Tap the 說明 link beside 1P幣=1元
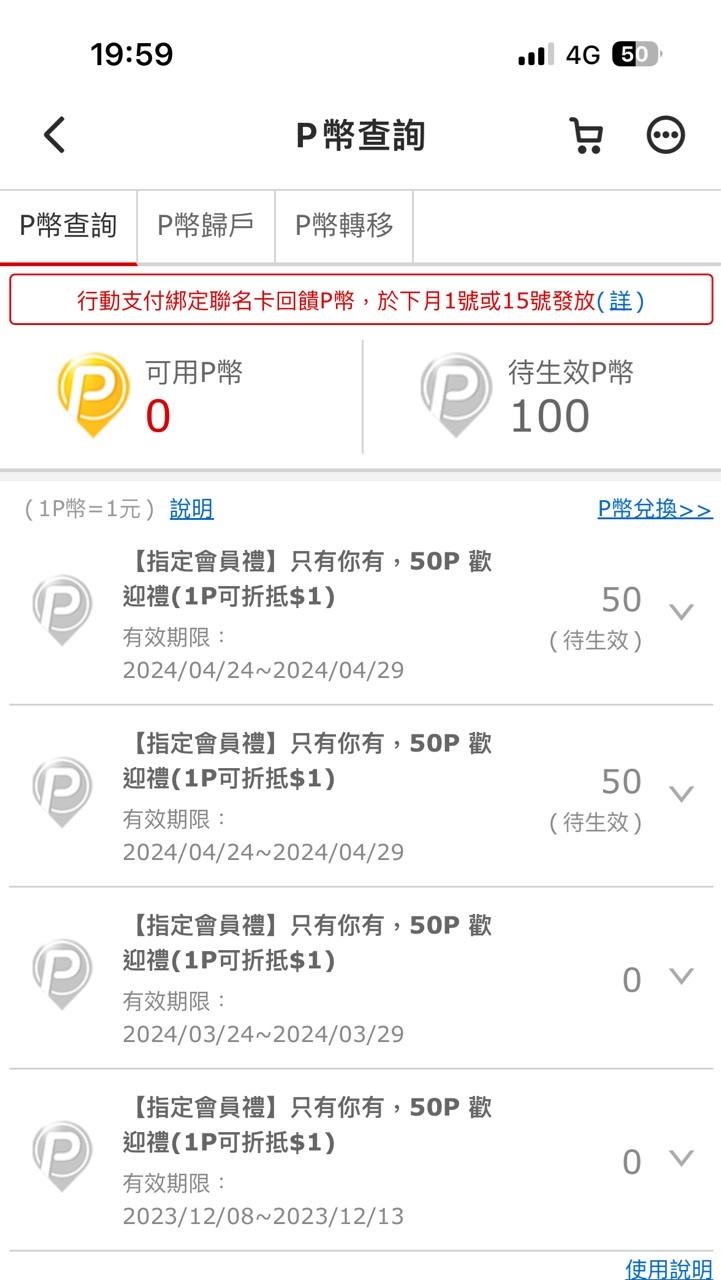Viewport: 721px width, 1280px height. [x=191, y=510]
